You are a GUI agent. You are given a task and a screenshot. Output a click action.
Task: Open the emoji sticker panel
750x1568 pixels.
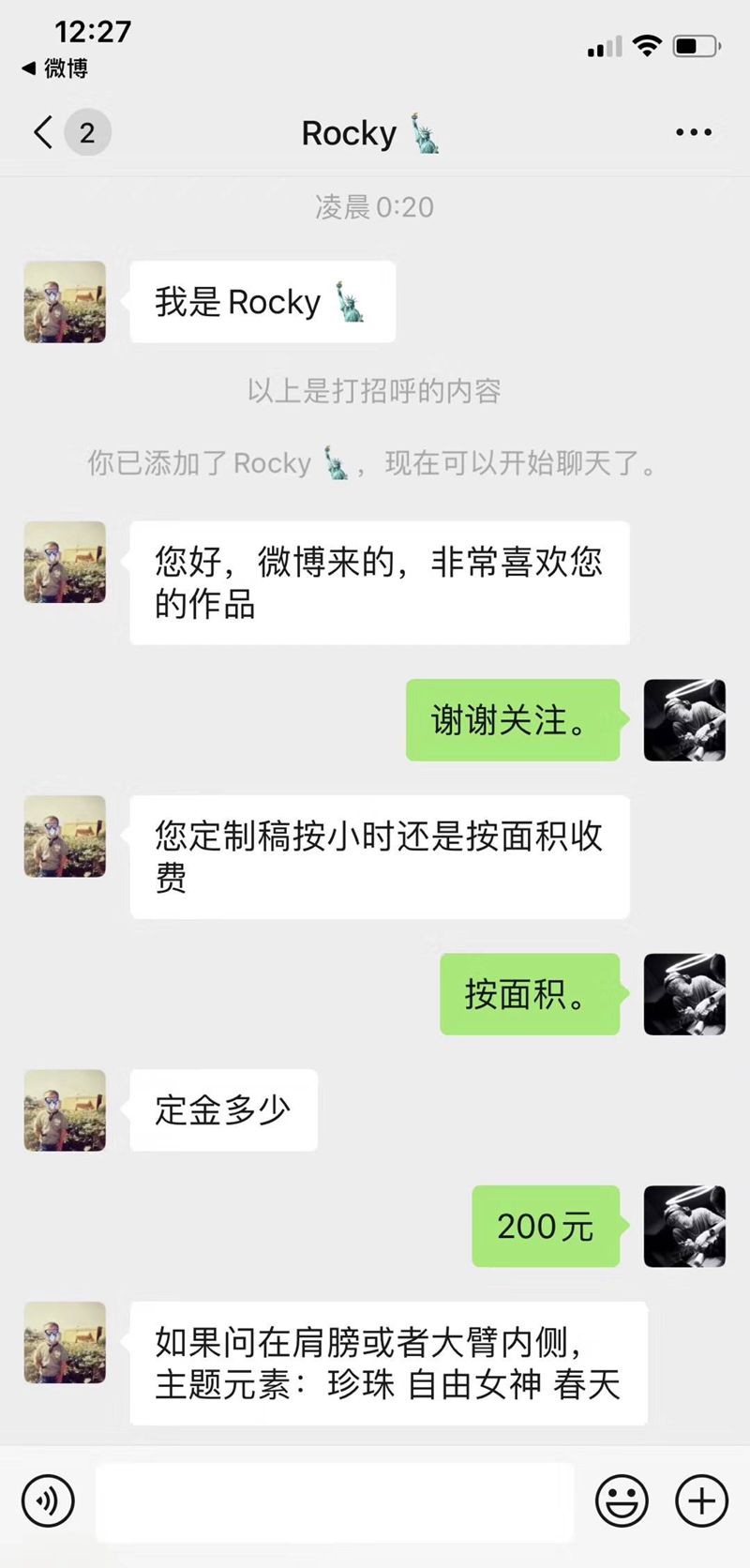coord(622,1501)
